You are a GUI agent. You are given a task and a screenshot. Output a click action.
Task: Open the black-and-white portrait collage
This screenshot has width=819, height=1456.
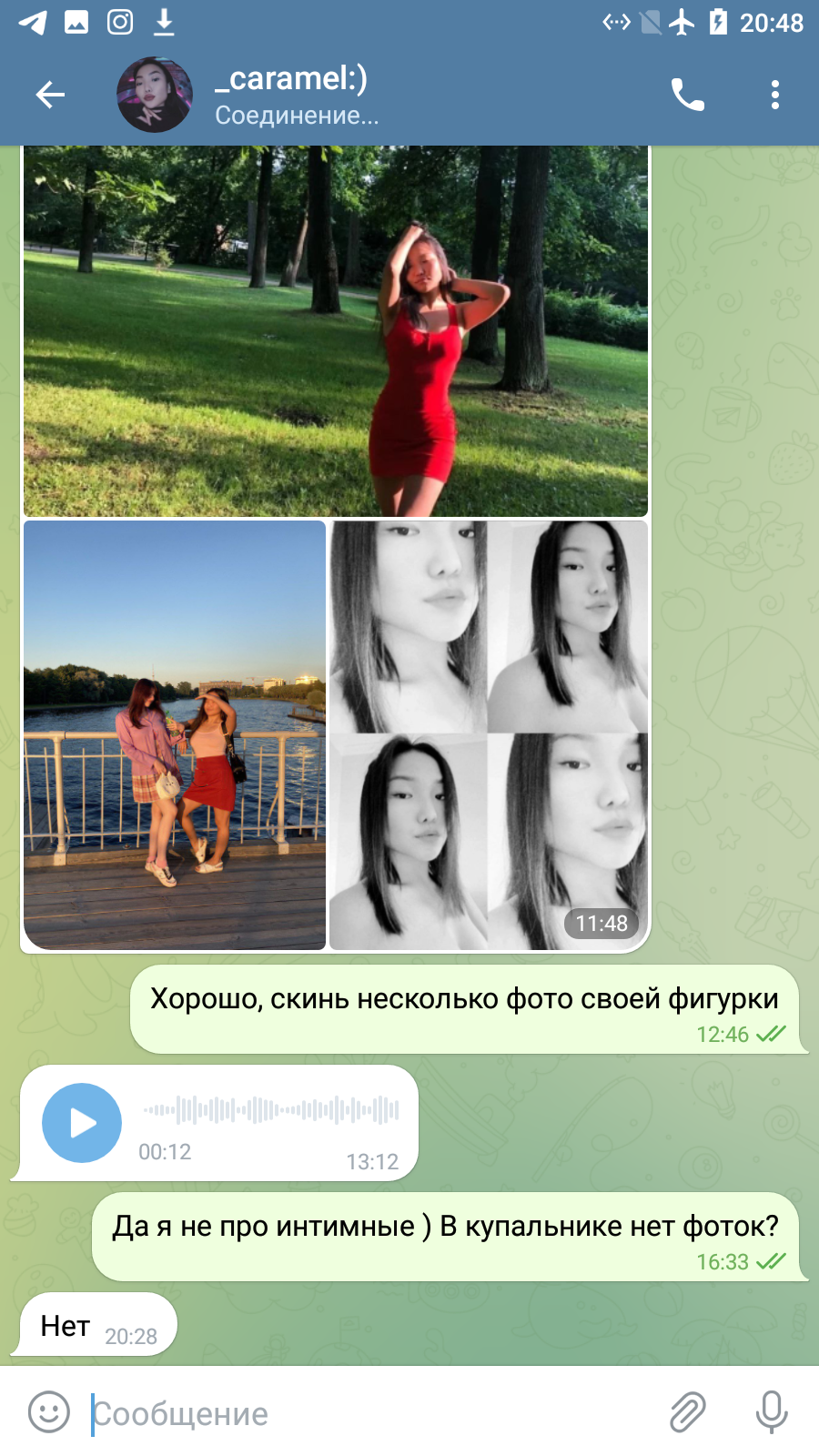[x=489, y=735]
